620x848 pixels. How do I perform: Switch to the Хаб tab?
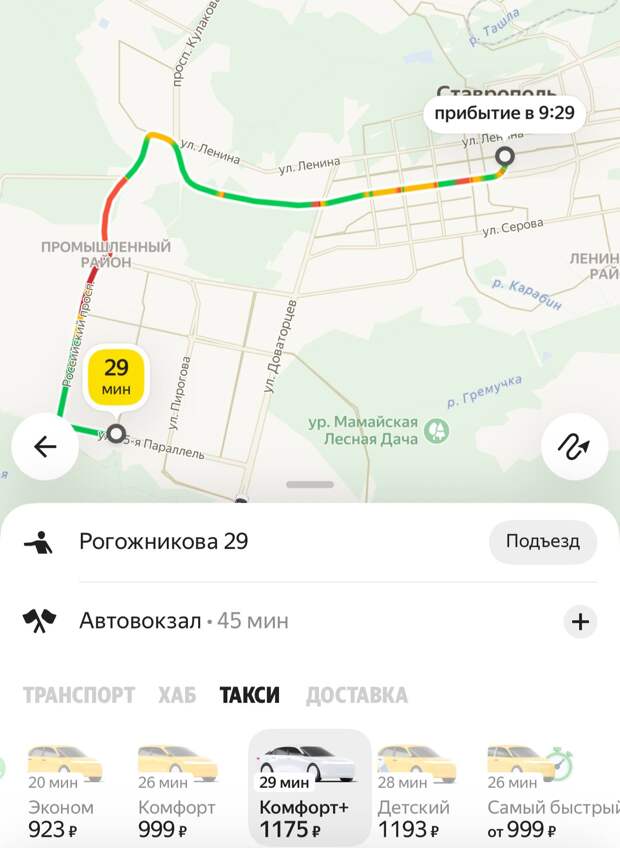pos(177,695)
